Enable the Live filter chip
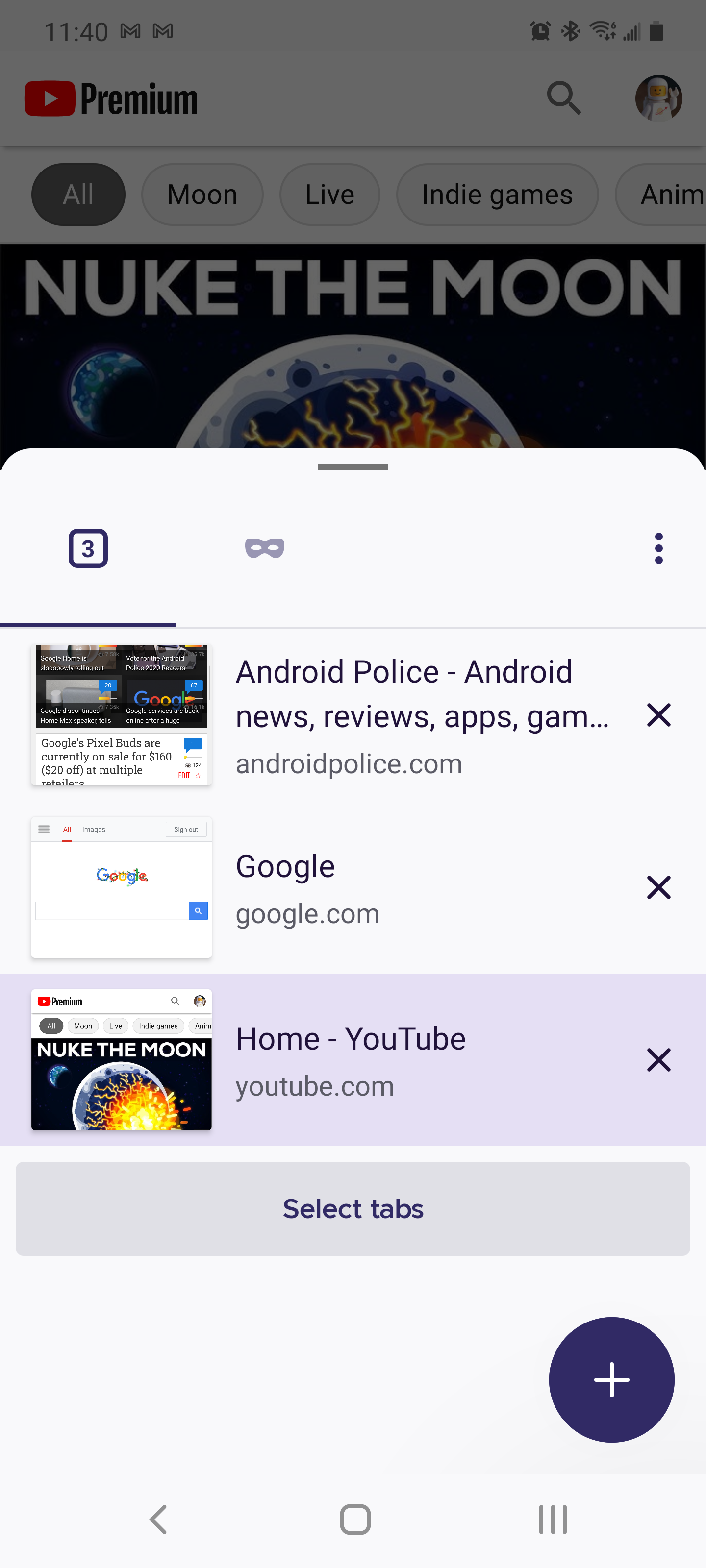706x1568 pixels. click(329, 194)
